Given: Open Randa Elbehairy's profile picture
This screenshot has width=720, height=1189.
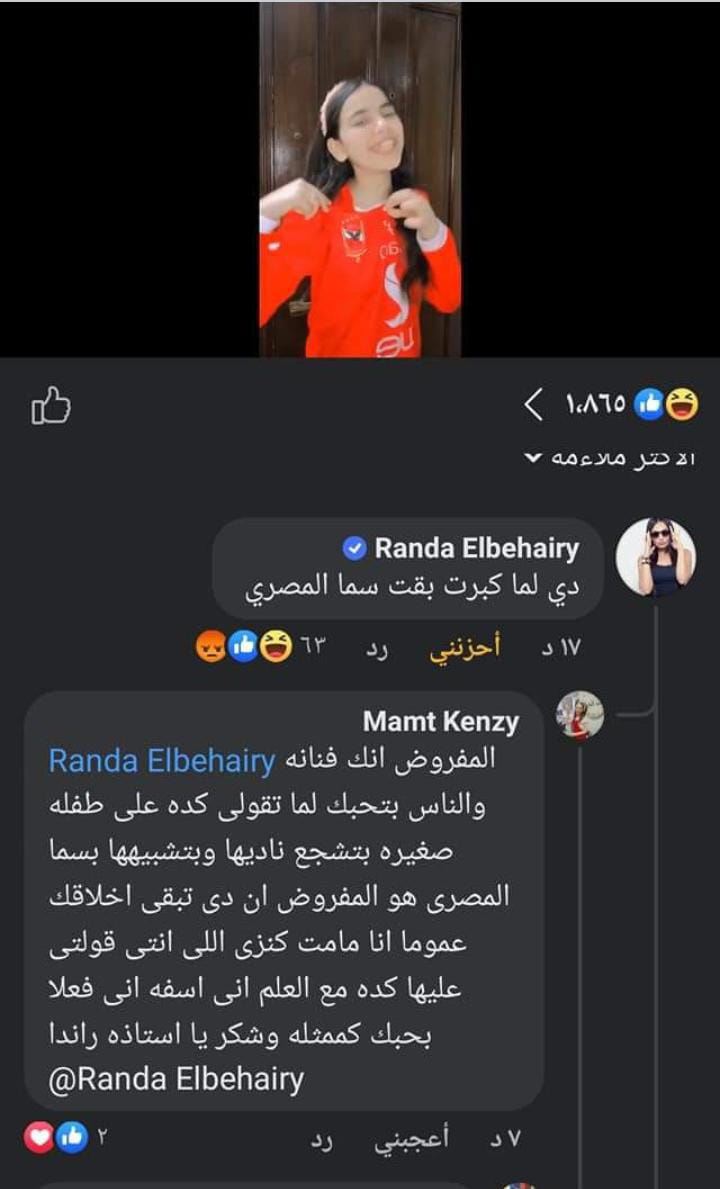Looking at the screenshot, I should (x=655, y=557).
